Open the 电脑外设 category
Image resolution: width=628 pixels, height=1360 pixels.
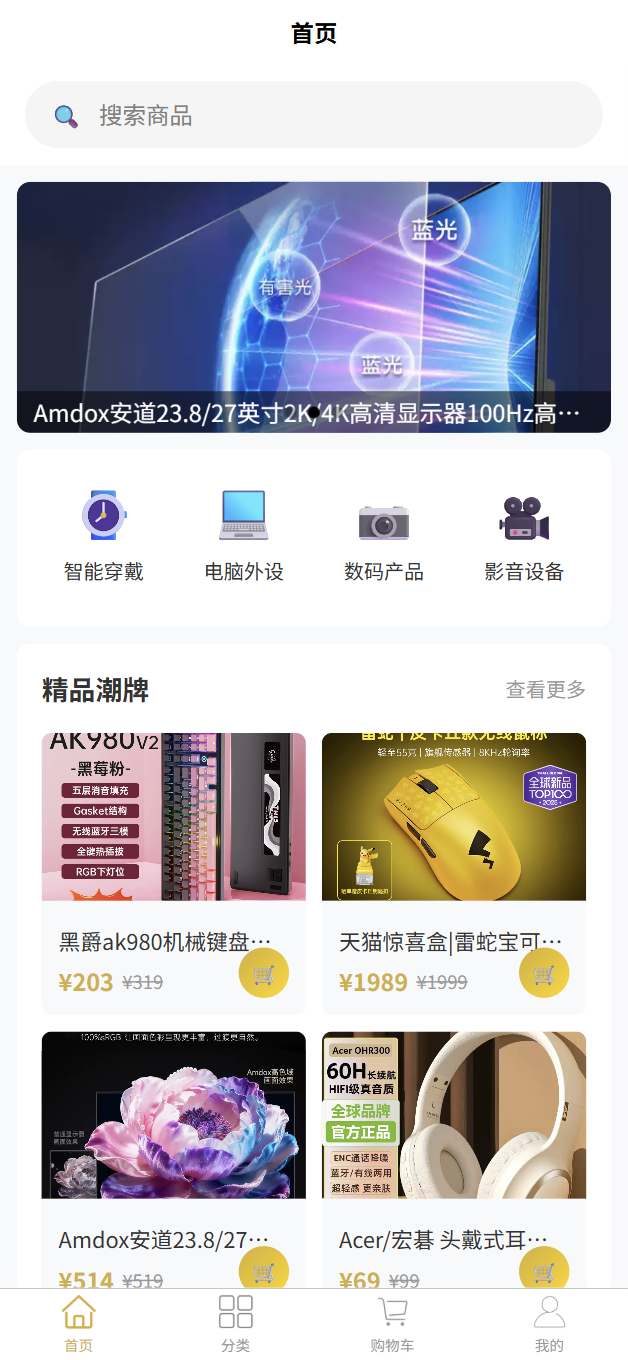[244, 535]
